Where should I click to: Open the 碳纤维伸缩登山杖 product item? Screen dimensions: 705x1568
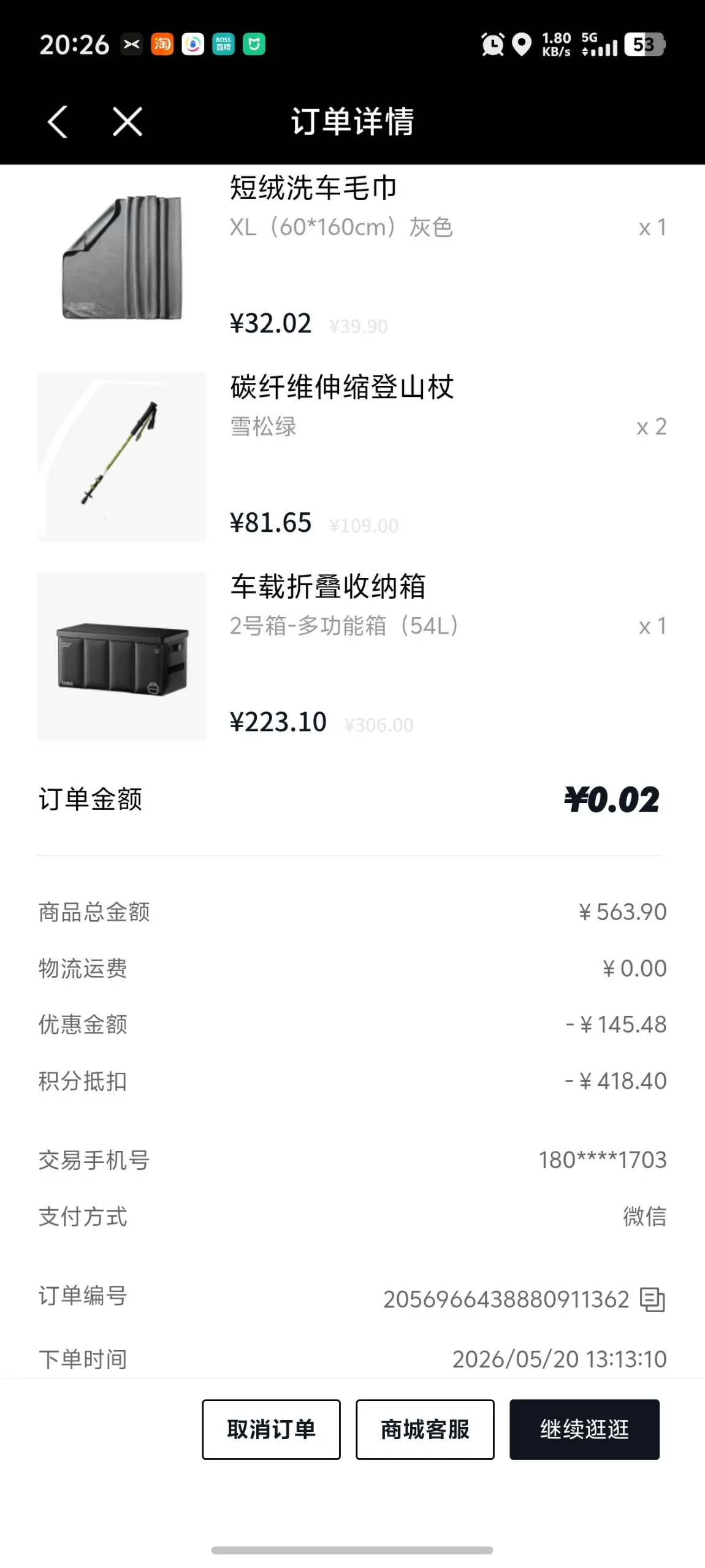[x=352, y=457]
